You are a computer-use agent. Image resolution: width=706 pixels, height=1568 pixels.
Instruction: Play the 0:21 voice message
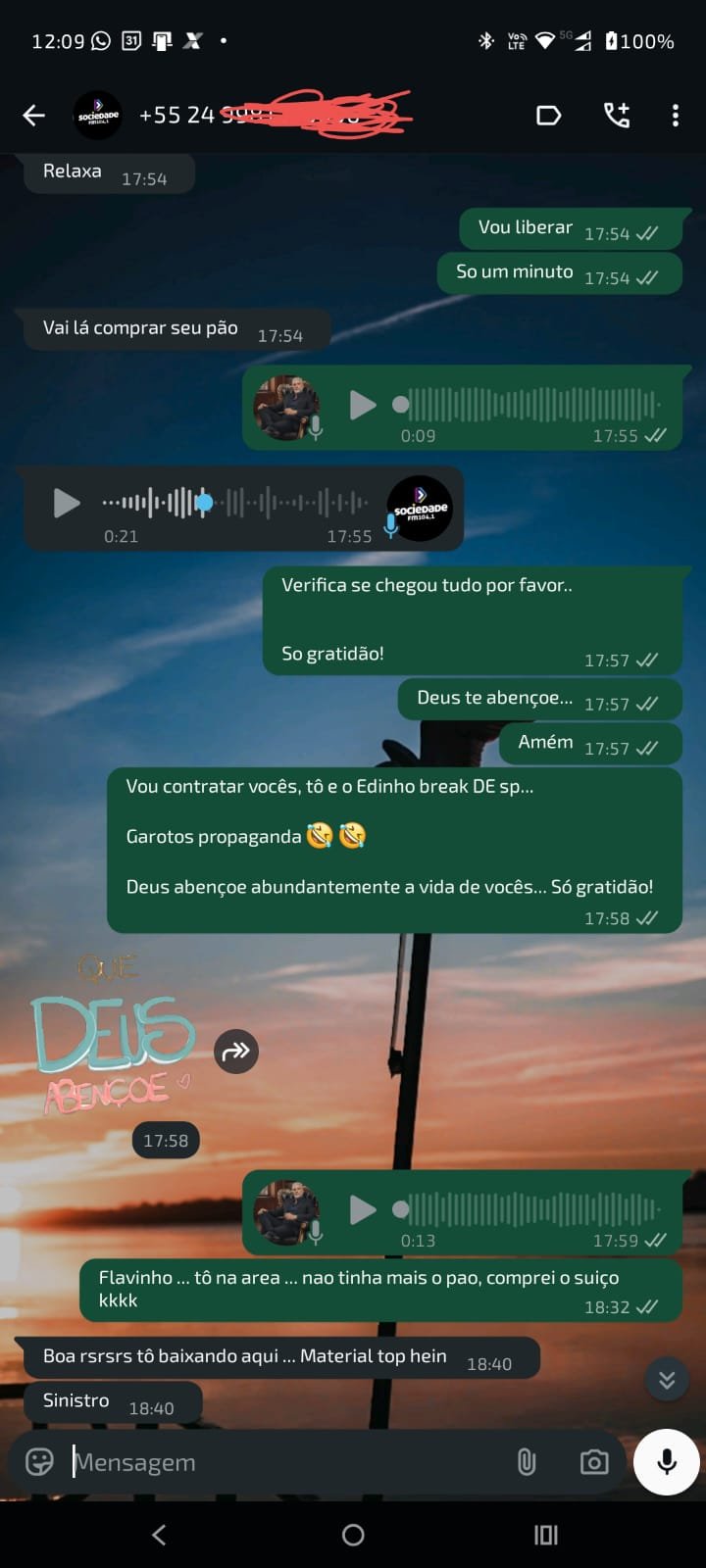click(67, 503)
